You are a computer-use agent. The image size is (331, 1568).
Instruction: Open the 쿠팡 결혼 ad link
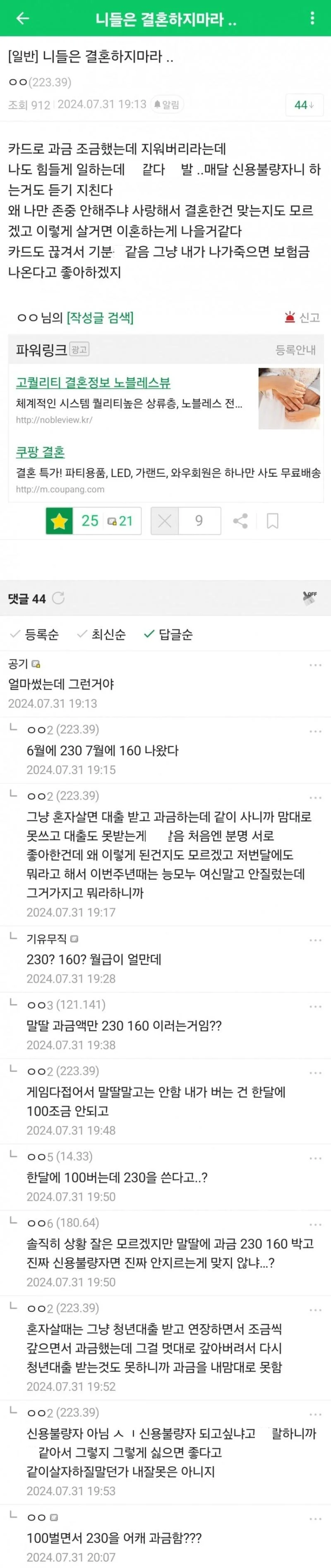click(40, 451)
